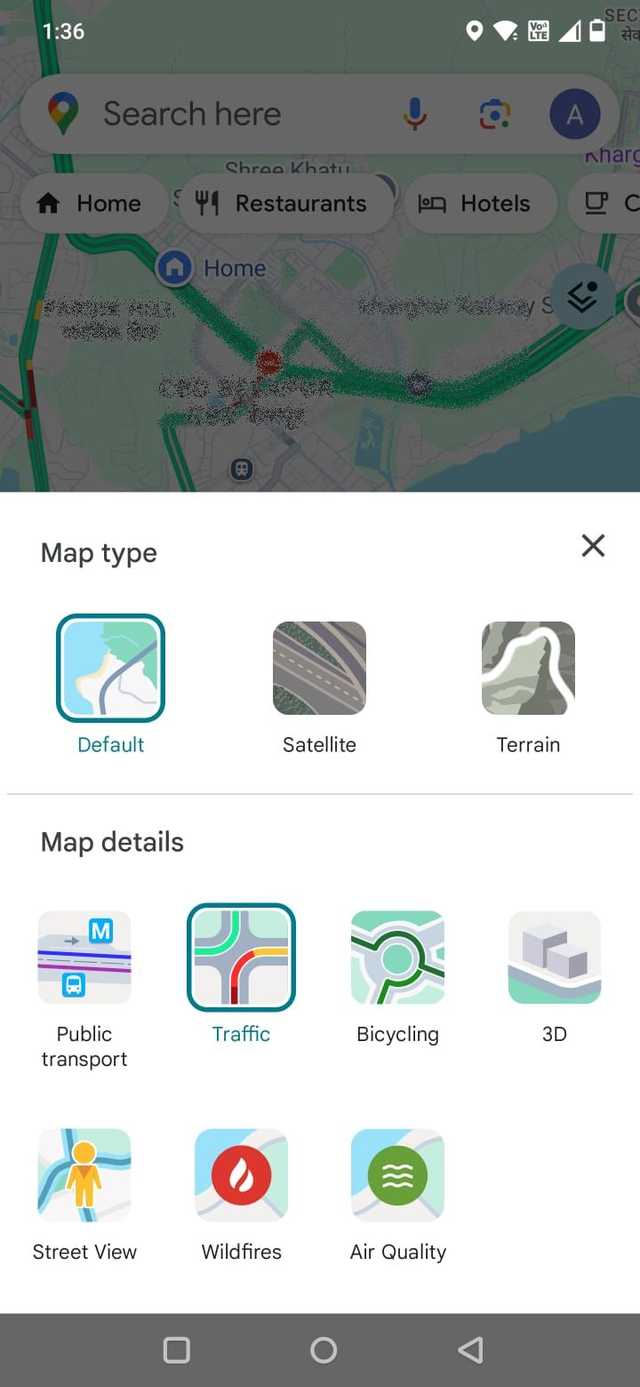Enable Public transport map details

pyautogui.click(x=84, y=957)
